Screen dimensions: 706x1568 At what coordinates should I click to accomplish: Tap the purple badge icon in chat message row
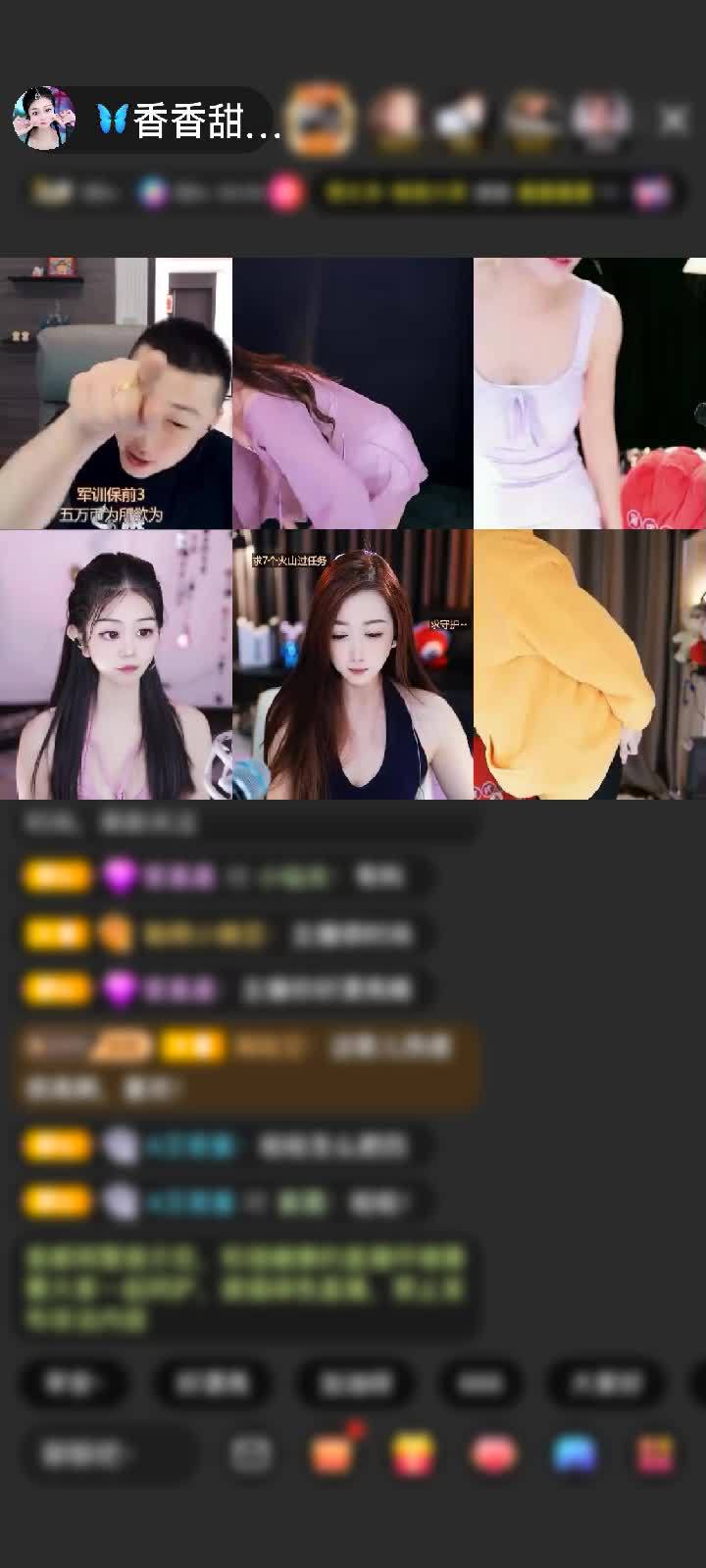[x=120, y=875]
